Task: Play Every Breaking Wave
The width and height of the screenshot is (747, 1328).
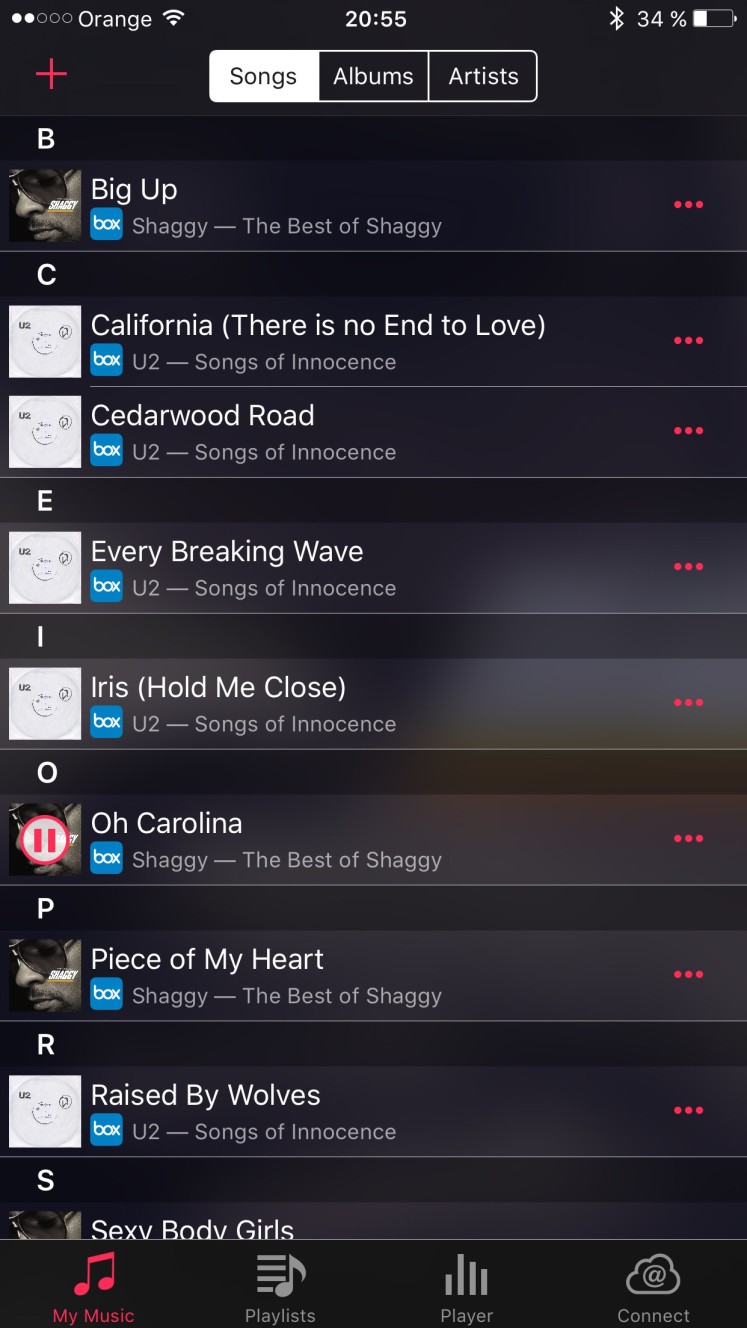Action: 373,567
